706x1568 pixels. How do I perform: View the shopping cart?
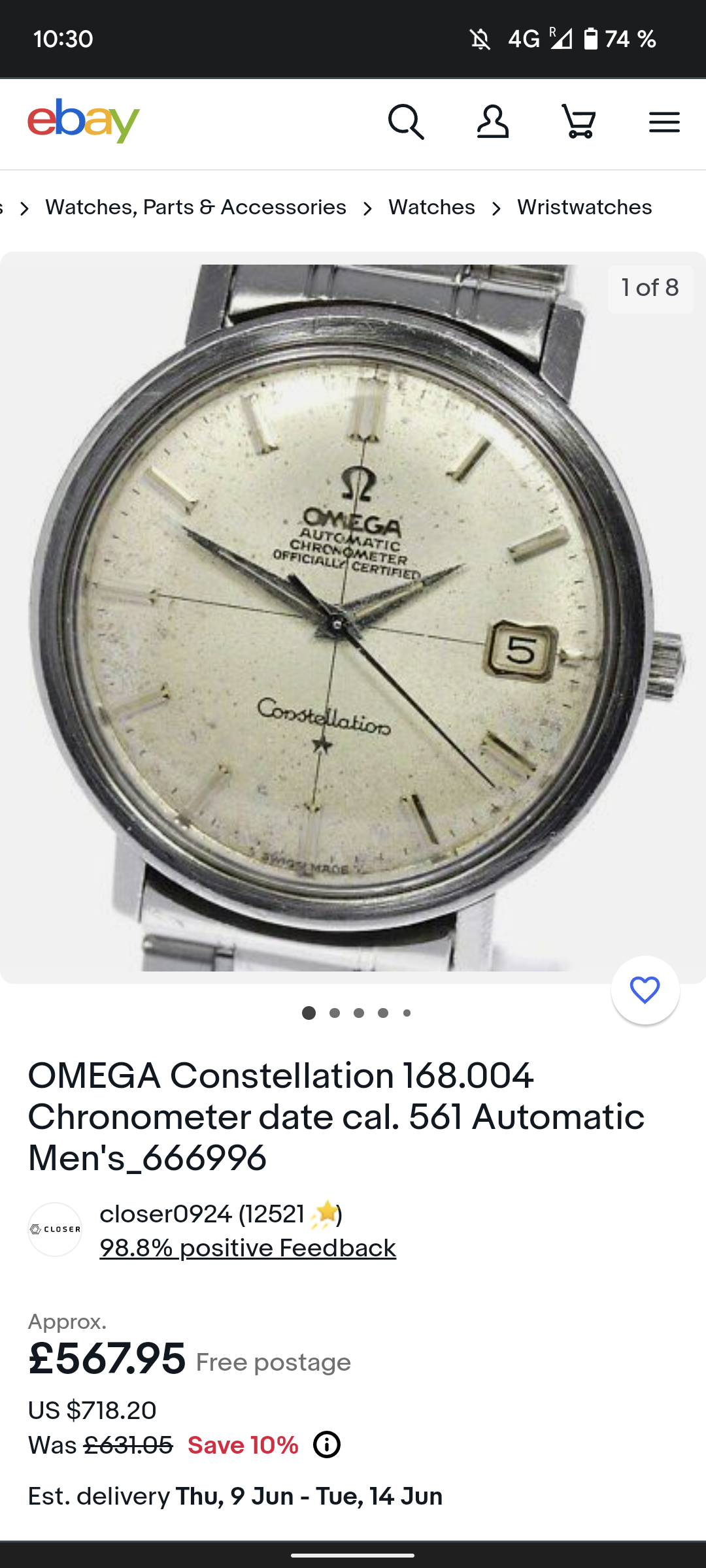pyautogui.click(x=579, y=122)
